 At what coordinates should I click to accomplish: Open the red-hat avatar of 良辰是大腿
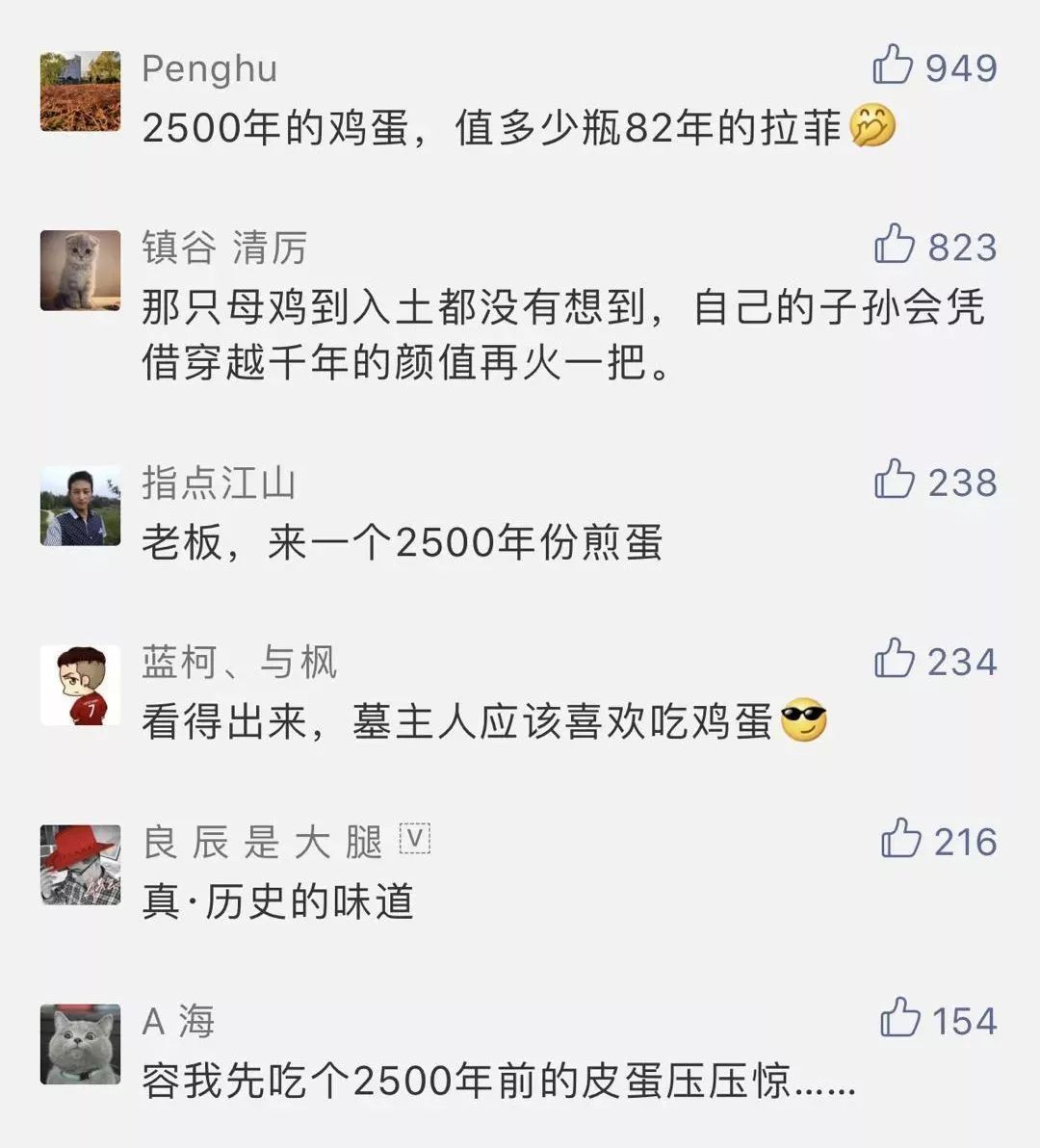point(81,865)
